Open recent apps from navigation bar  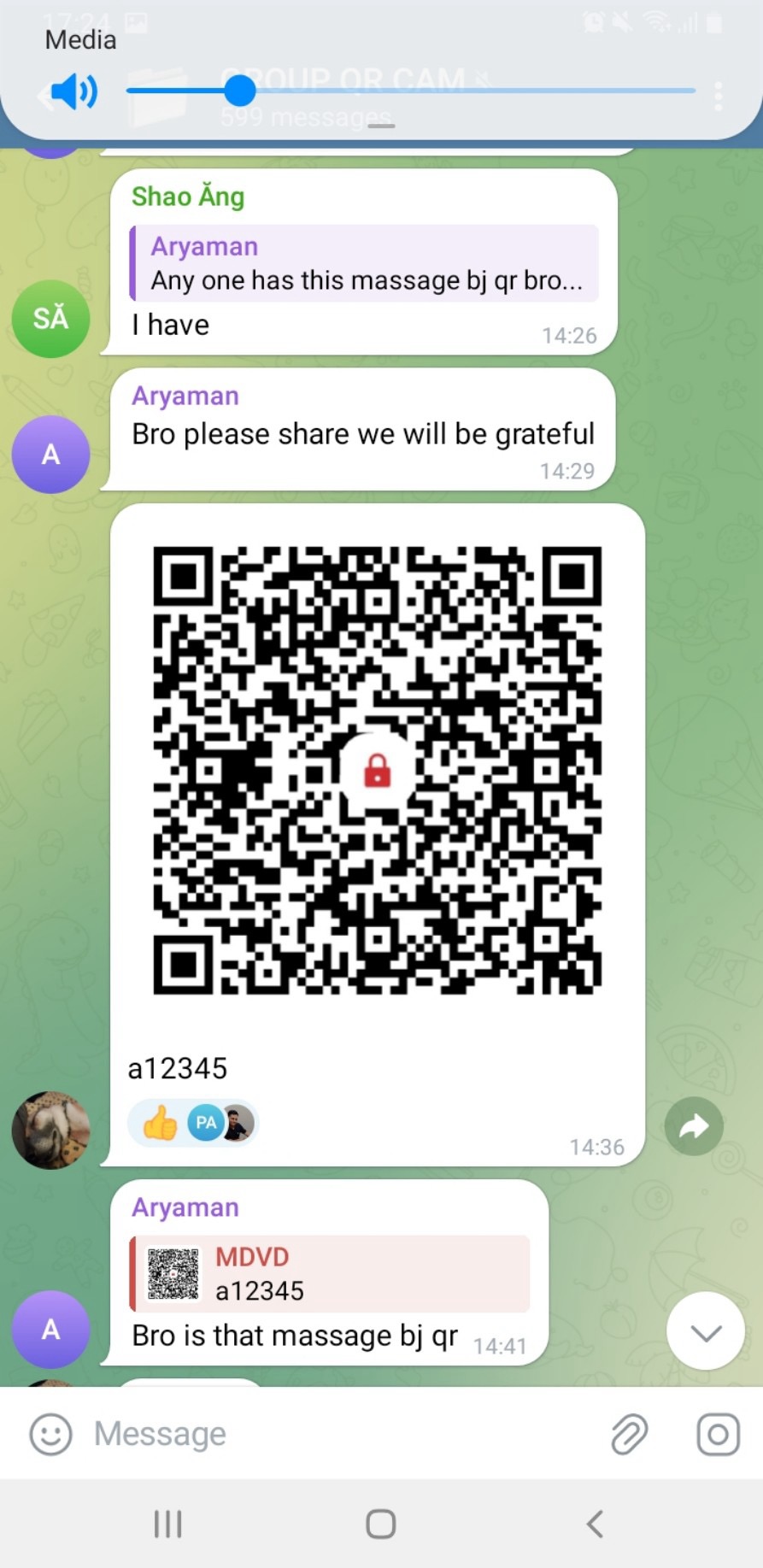[x=167, y=1524]
